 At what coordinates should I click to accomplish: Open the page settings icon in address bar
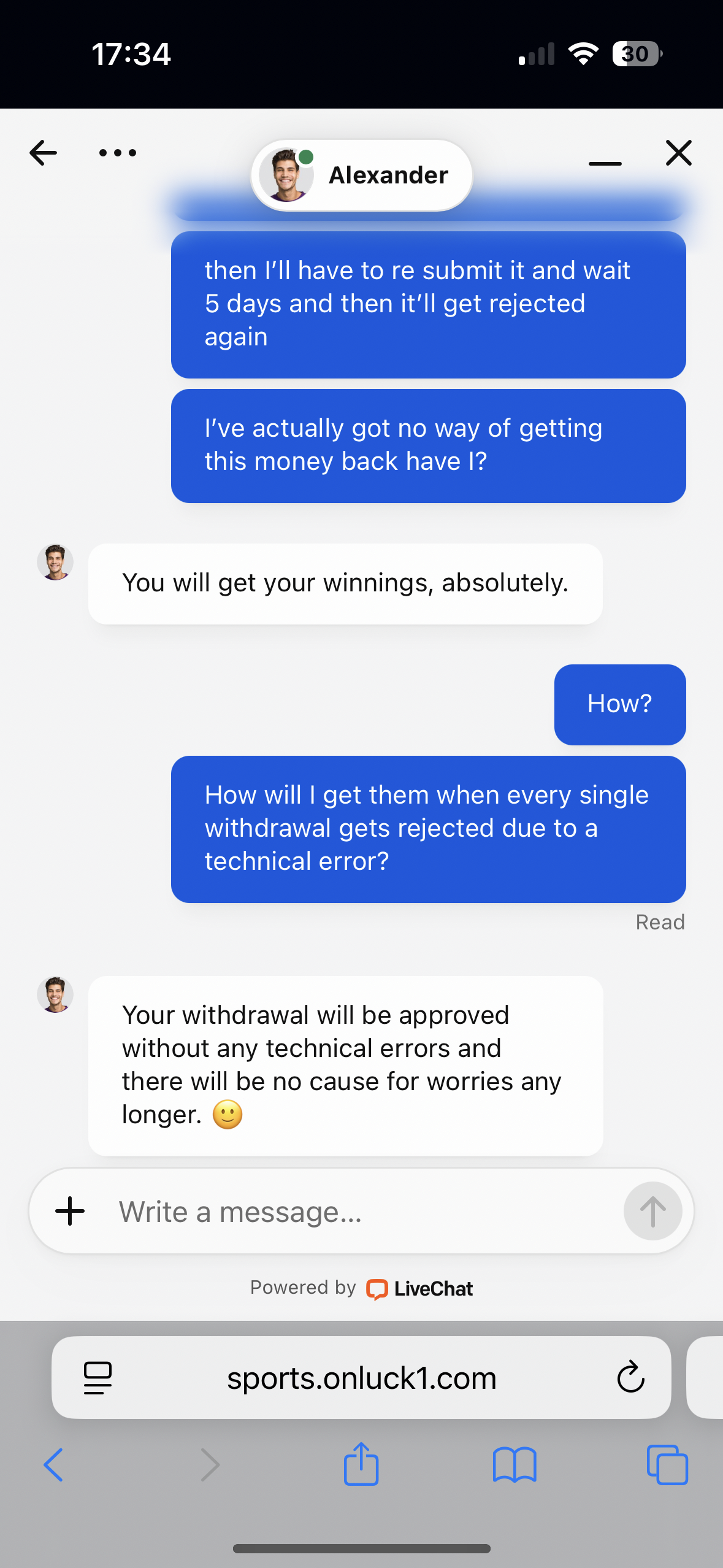click(98, 1378)
